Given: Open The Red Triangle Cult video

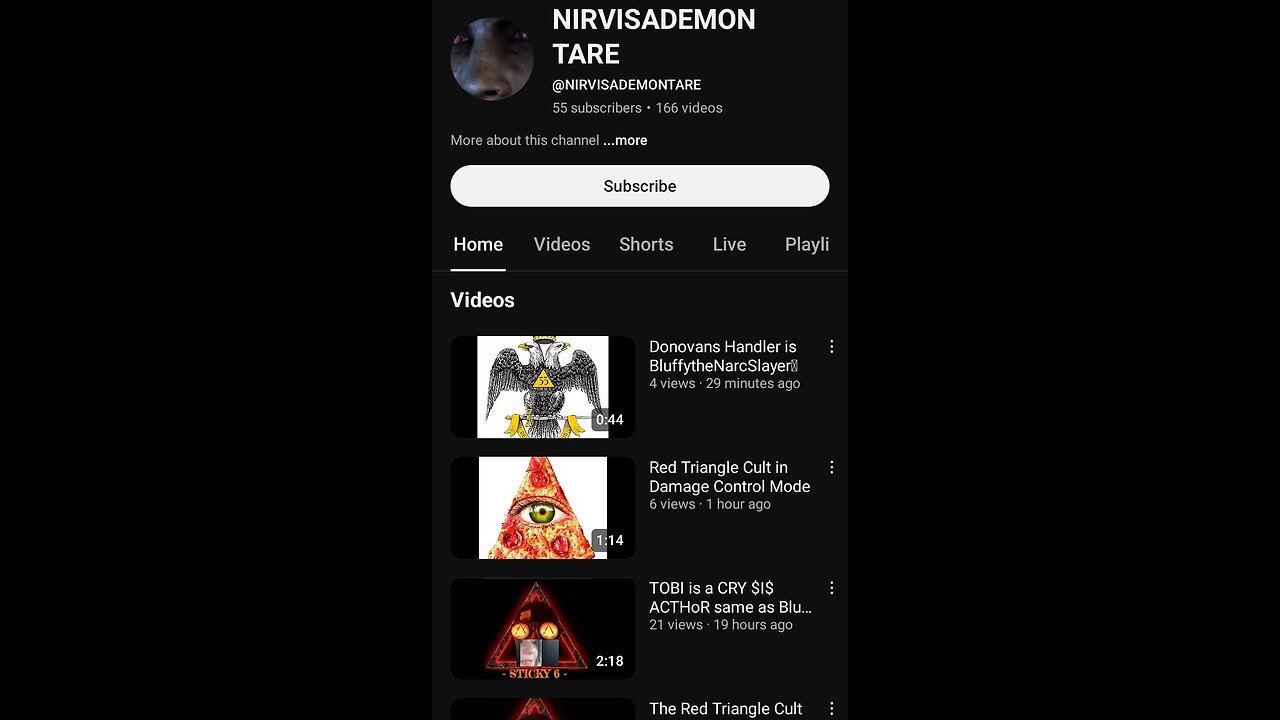Looking at the screenshot, I should 725,708.
